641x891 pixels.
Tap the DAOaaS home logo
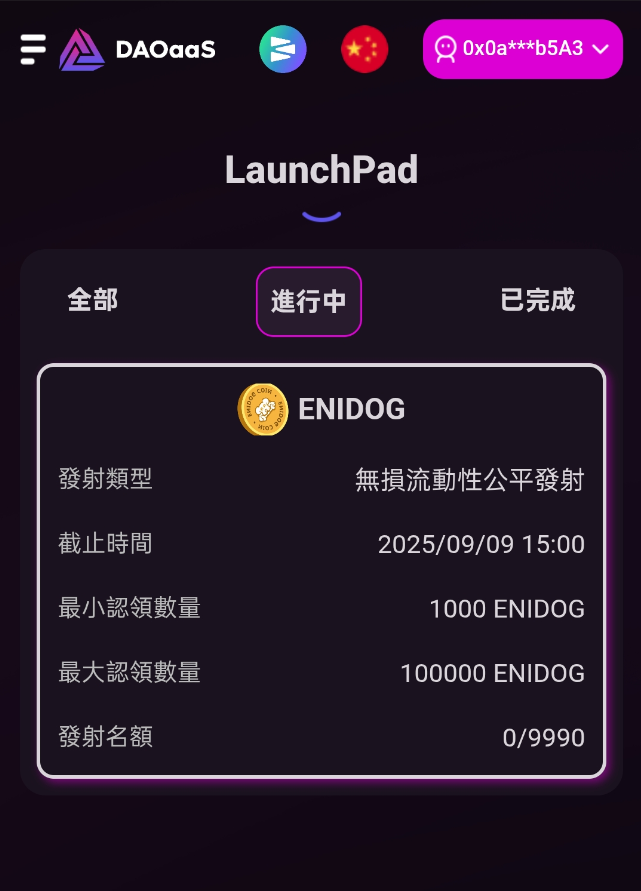click(x=137, y=49)
